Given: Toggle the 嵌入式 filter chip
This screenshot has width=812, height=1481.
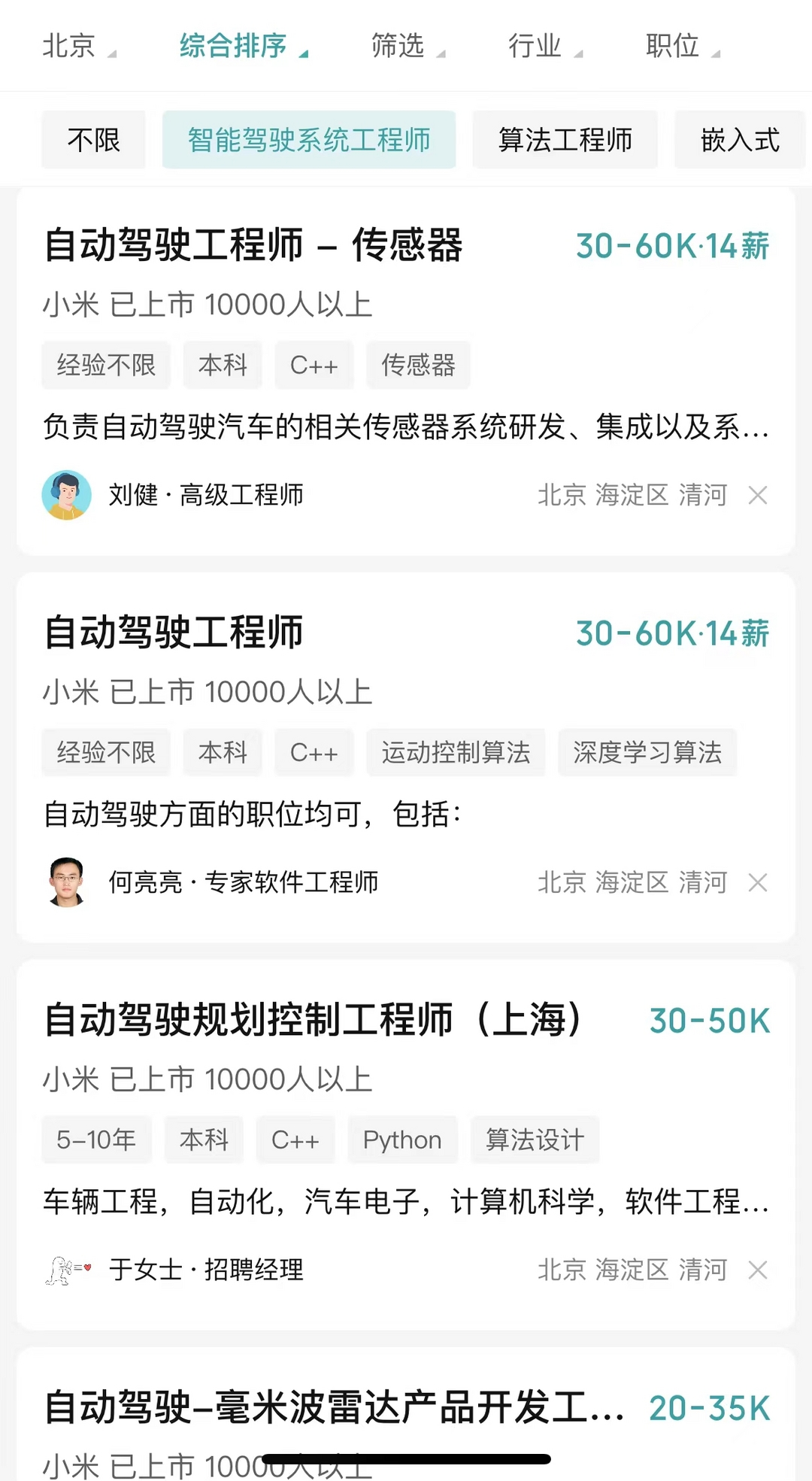Looking at the screenshot, I should [739, 140].
